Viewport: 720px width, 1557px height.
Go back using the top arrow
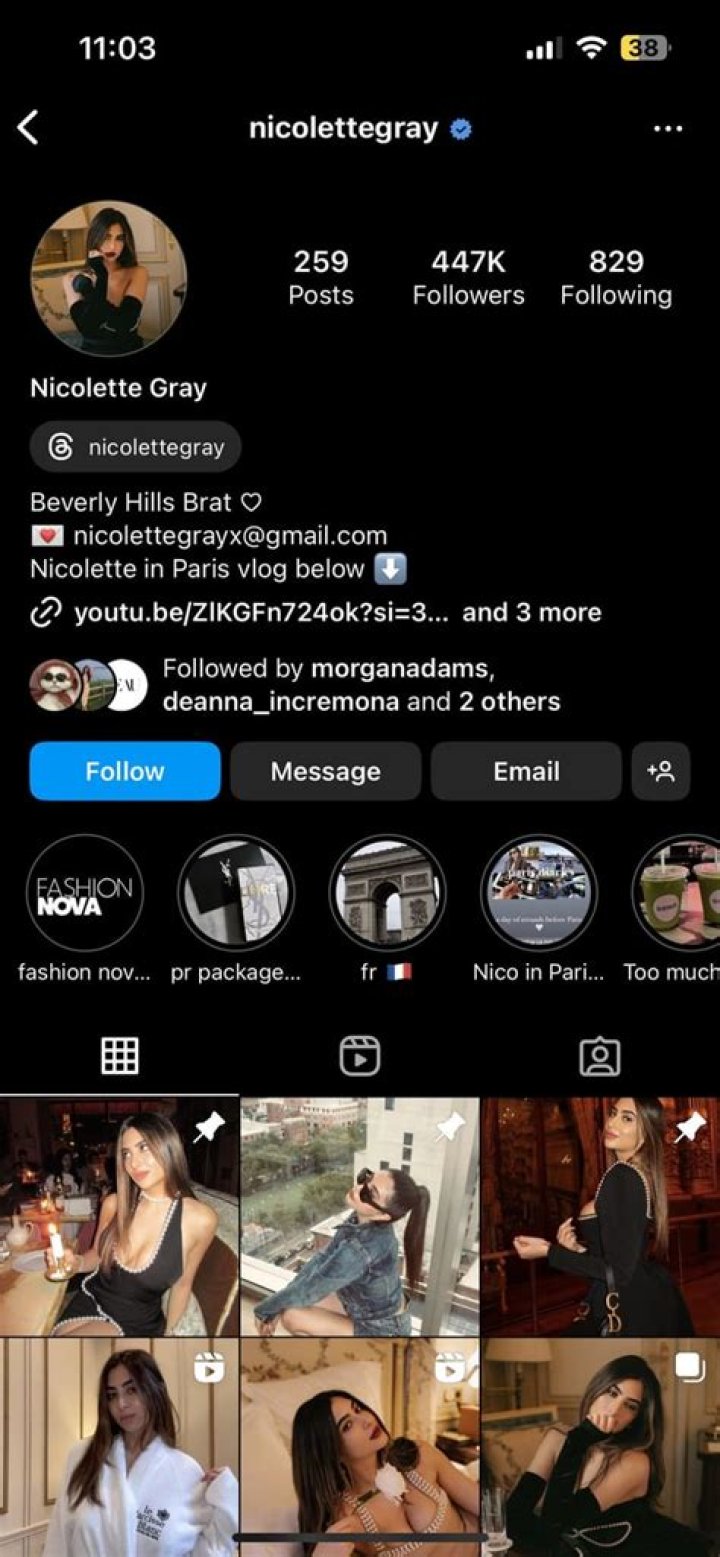(28, 128)
